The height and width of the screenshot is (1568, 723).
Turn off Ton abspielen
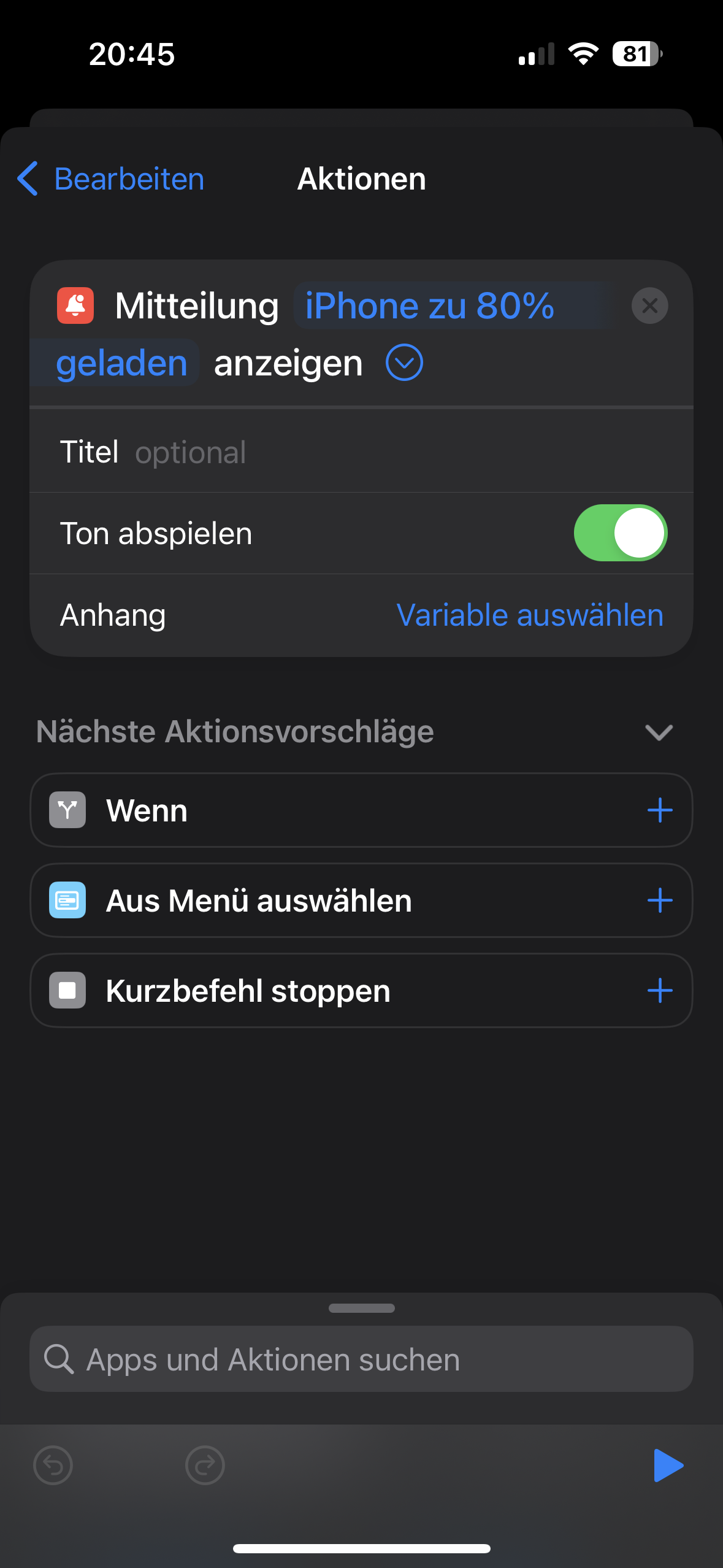pos(620,533)
